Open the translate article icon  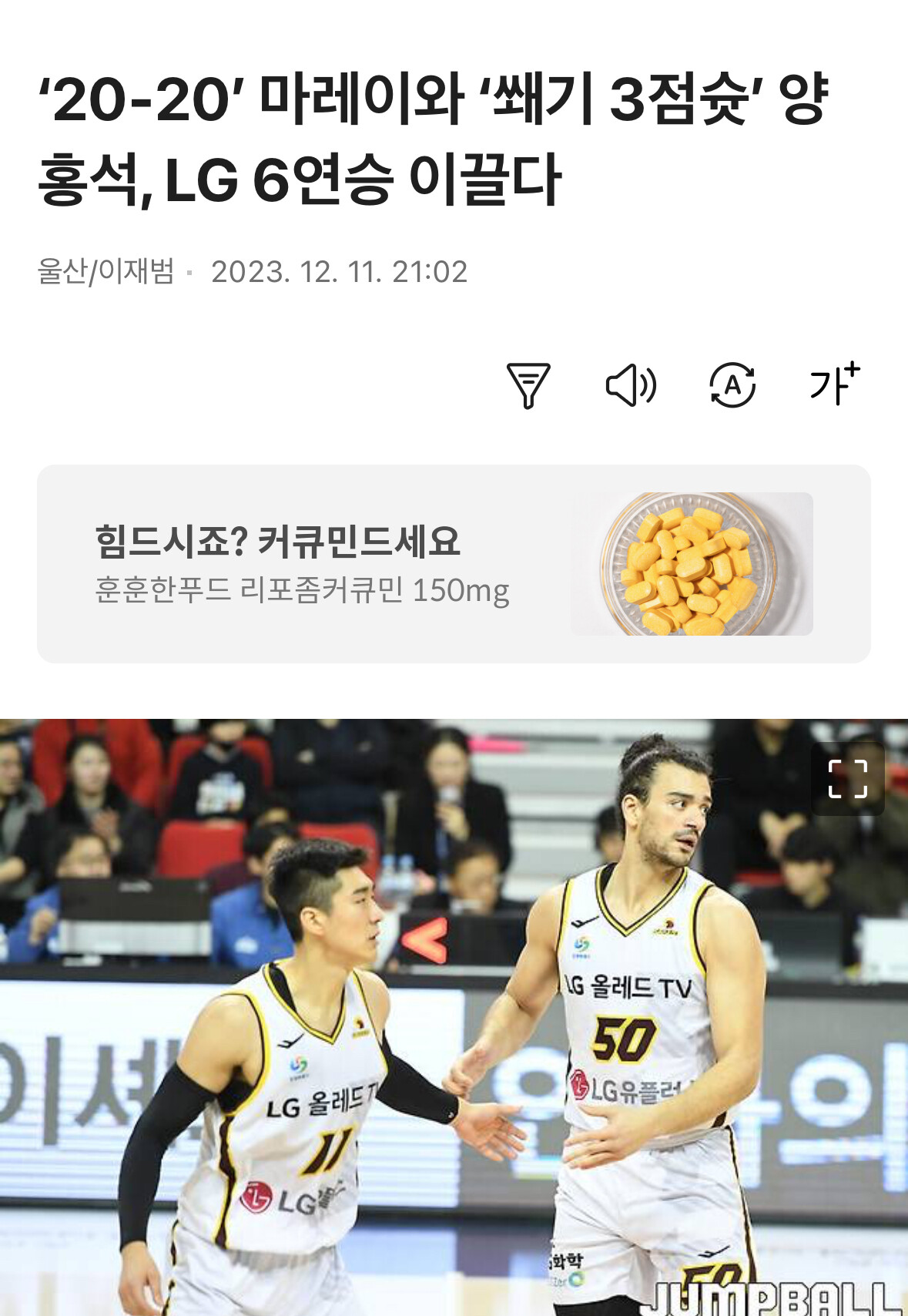[x=732, y=384]
